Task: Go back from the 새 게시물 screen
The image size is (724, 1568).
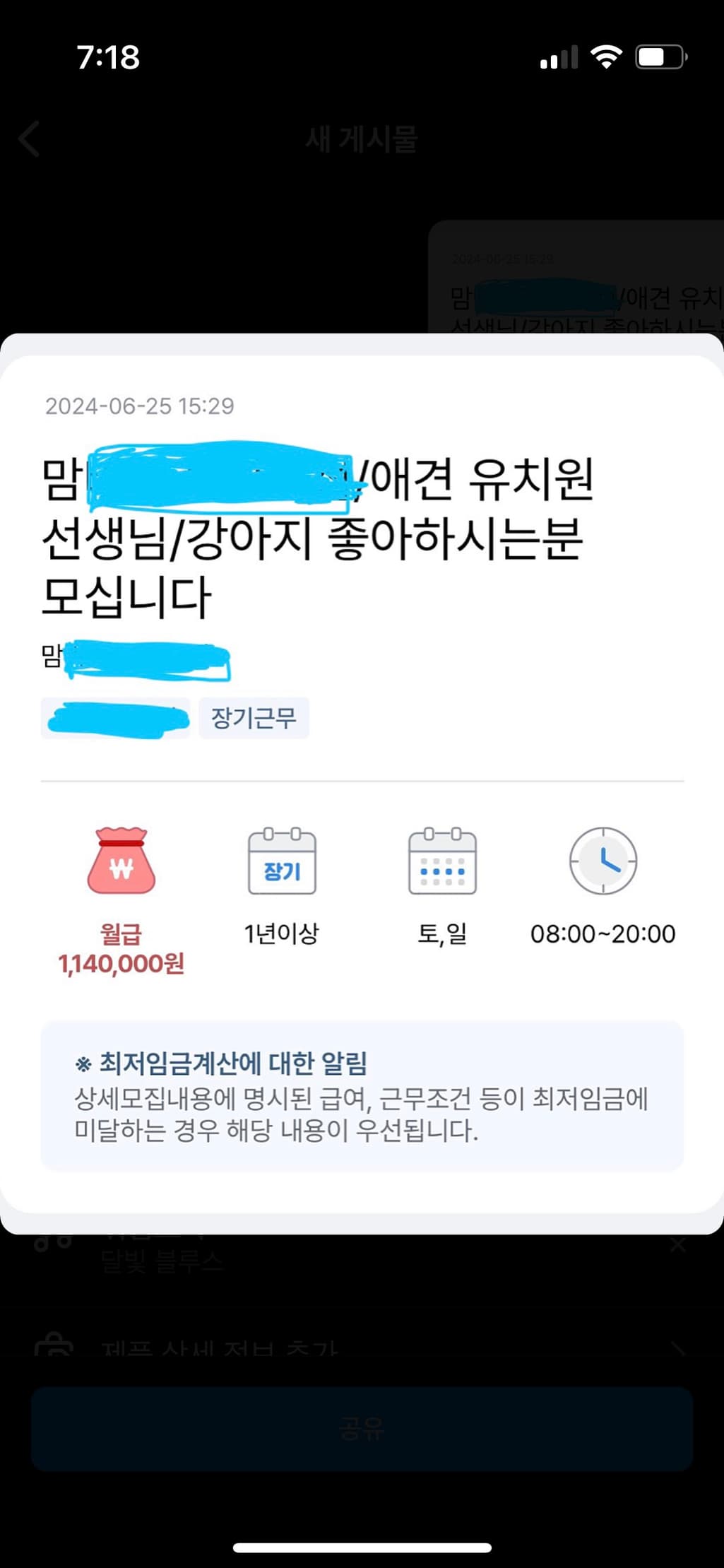Action: coord(30,138)
